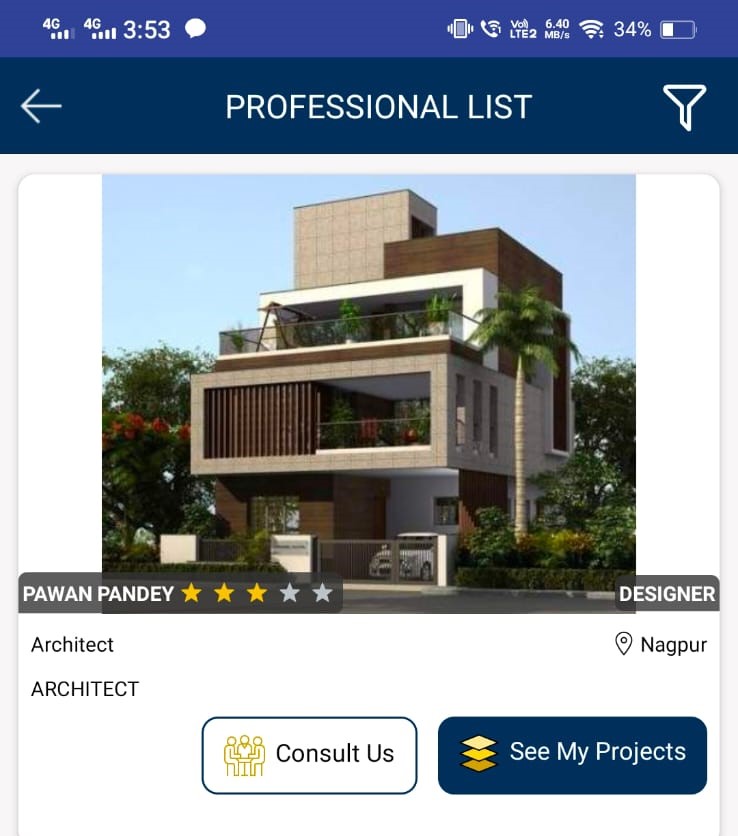Tap the phone call icon in status bar

coord(491,29)
